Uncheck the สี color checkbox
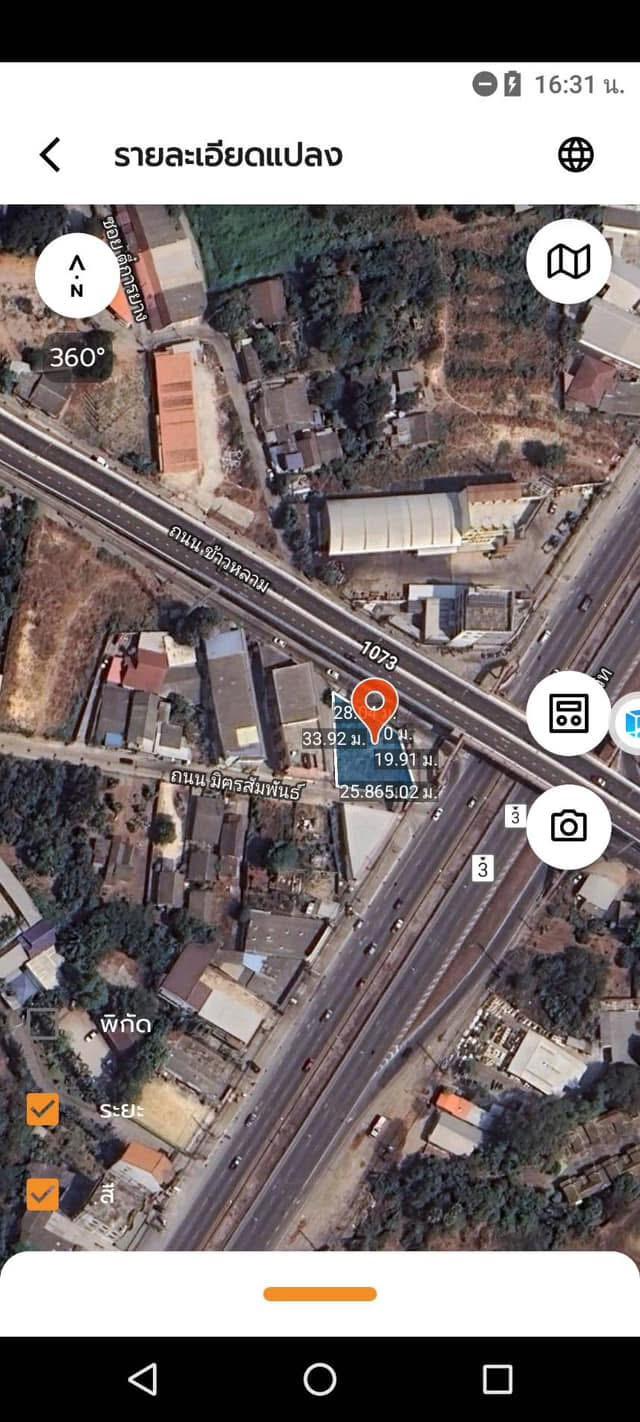This screenshot has width=640, height=1422. 42,1194
